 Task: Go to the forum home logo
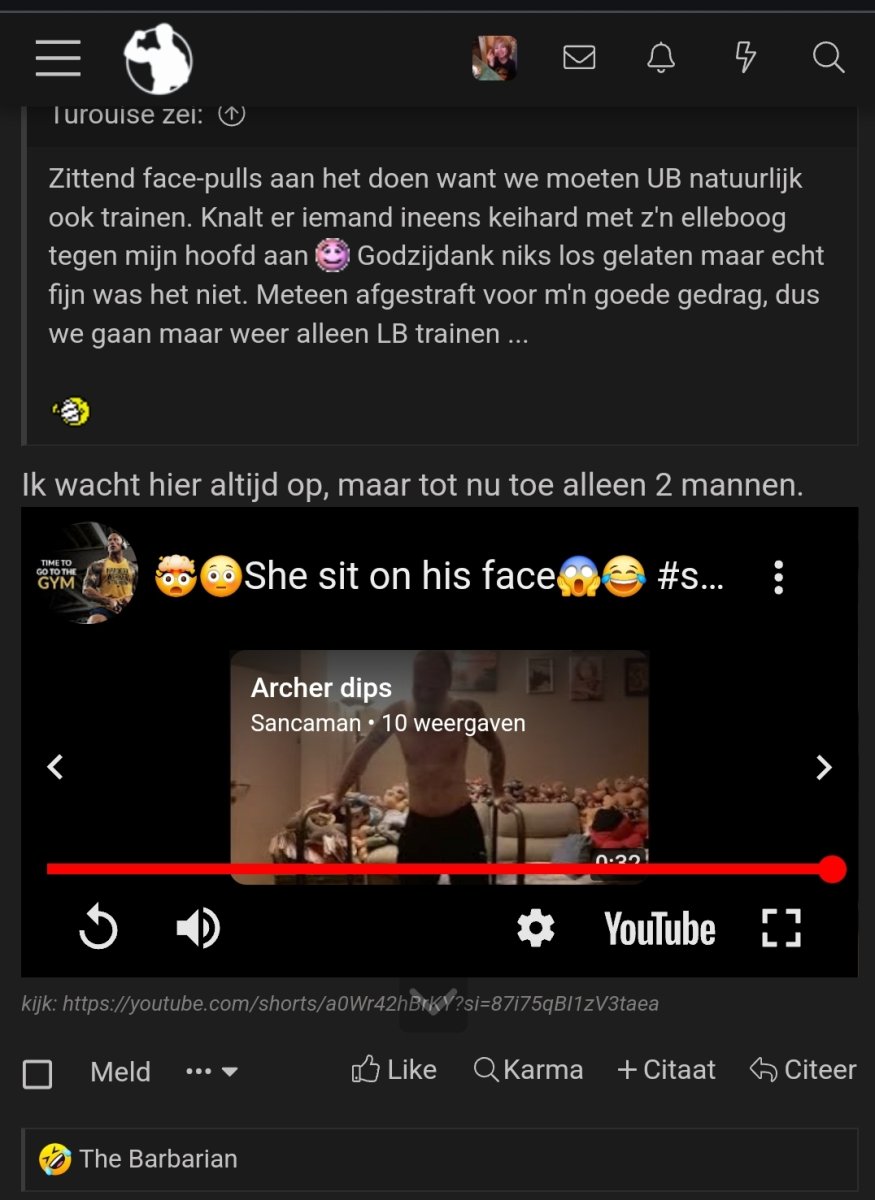point(158,58)
